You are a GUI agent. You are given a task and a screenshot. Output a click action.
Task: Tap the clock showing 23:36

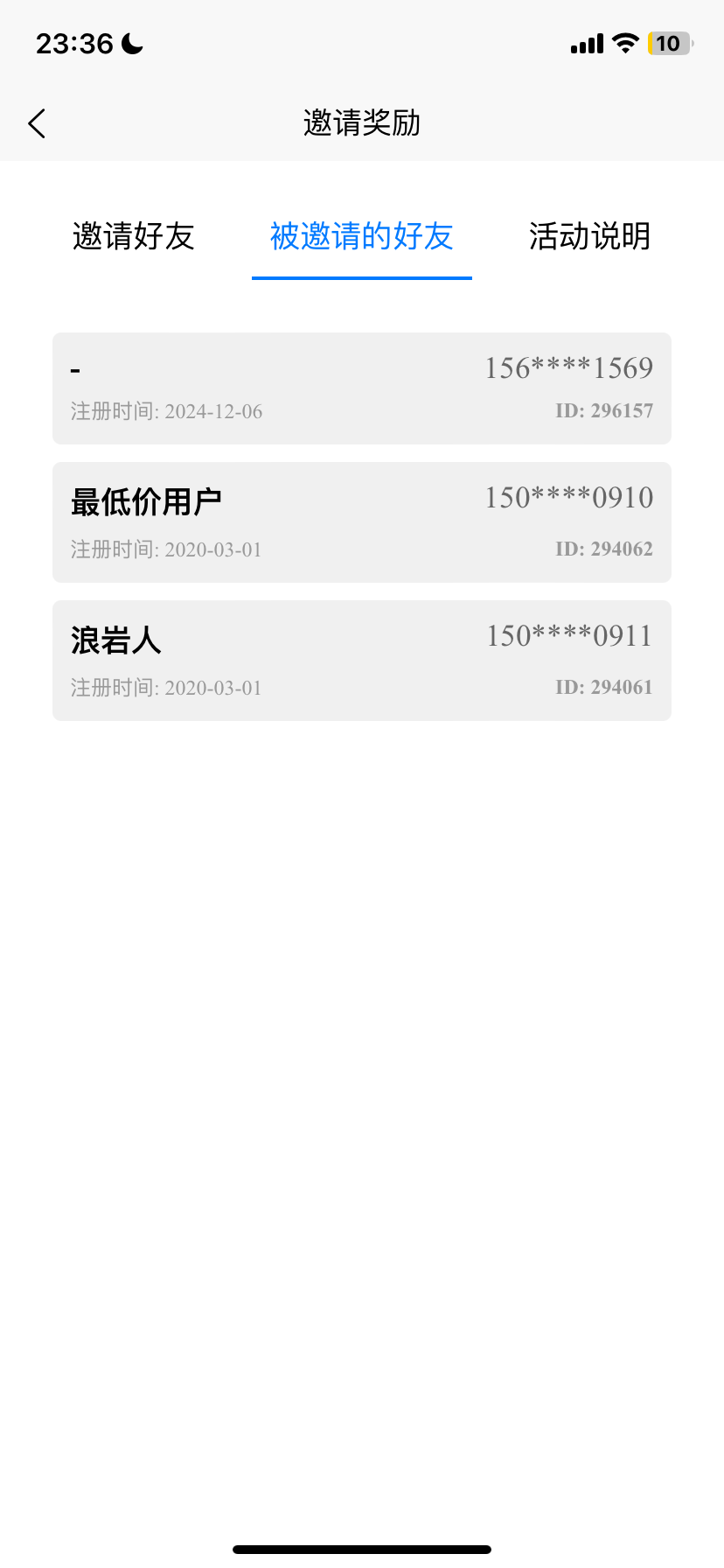(x=74, y=42)
